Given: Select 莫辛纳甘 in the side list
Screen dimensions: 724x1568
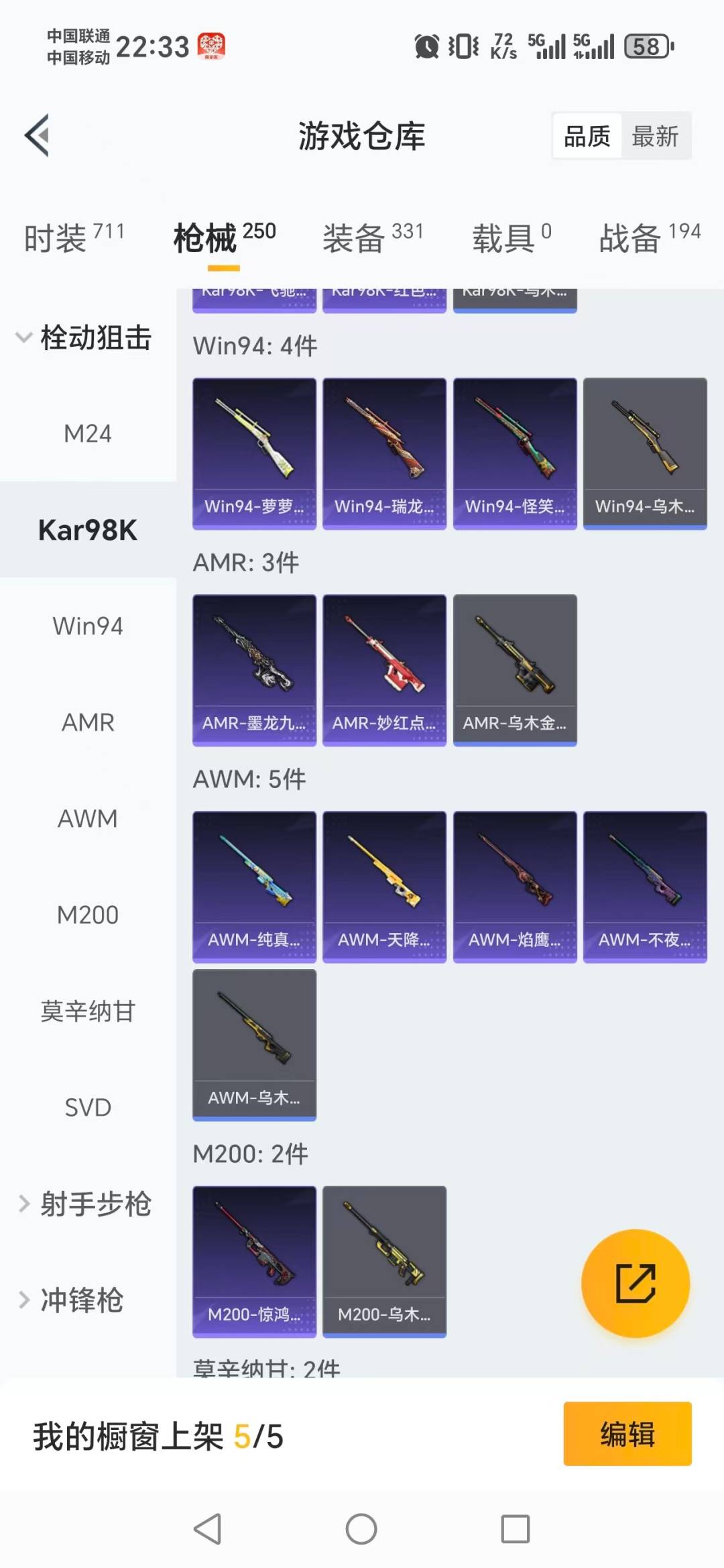Looking at the screenshot, I should 88,1011.
